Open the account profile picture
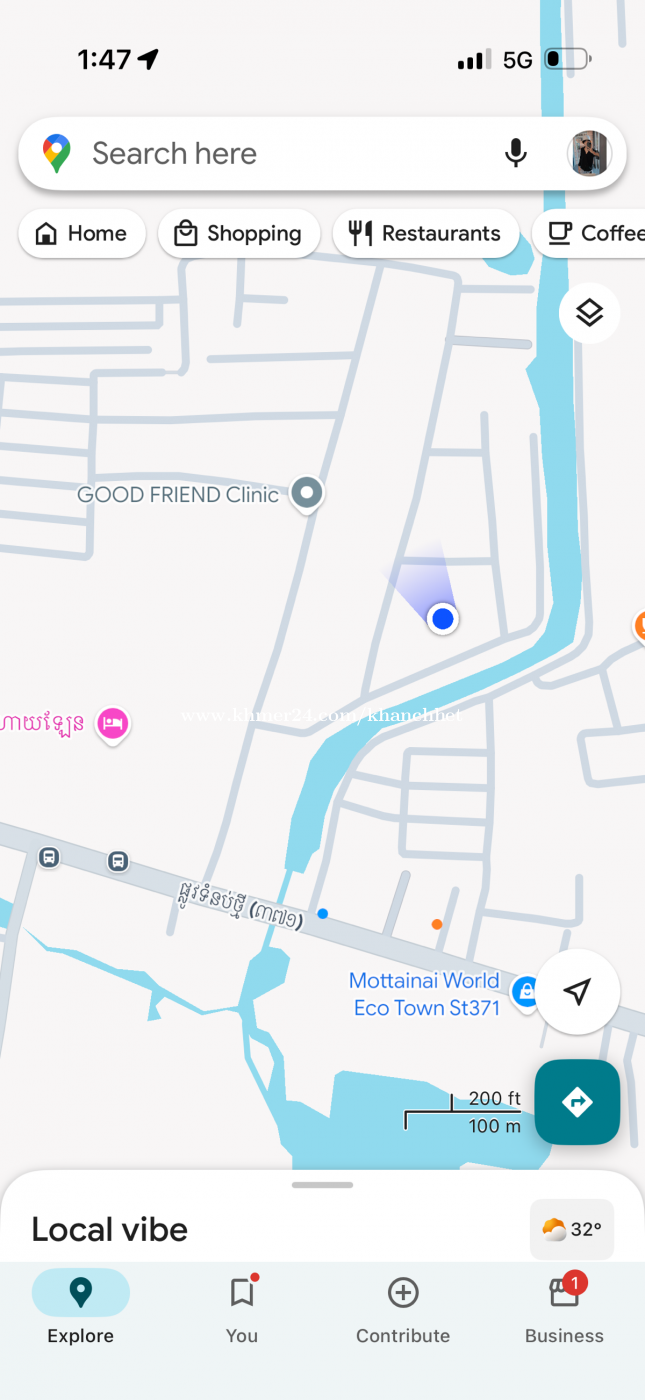This screenshot has height=1400, width=645. click(589, 154)
